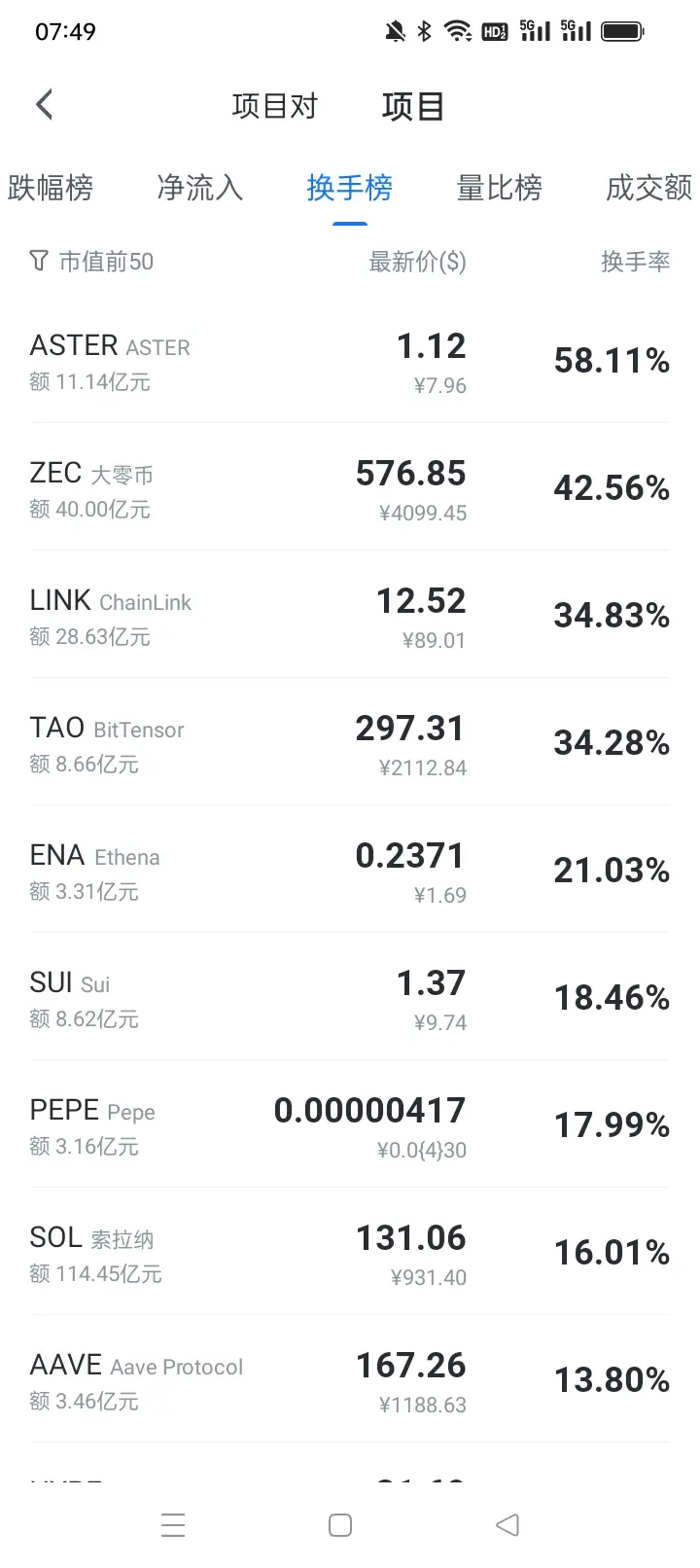Select the 跌幅榜 ranking tab

[x=51, y=188]
